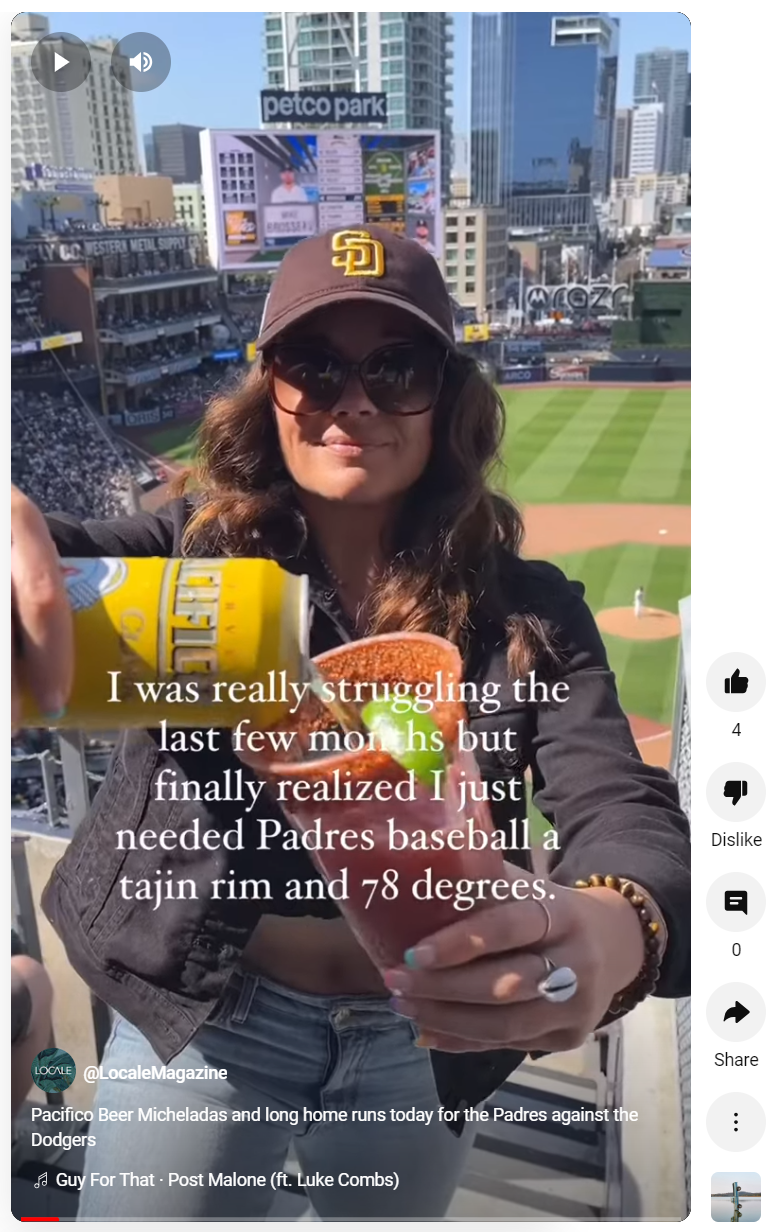
Task: Open the three-dot more options menu
Action: (x=736, y=1122)
